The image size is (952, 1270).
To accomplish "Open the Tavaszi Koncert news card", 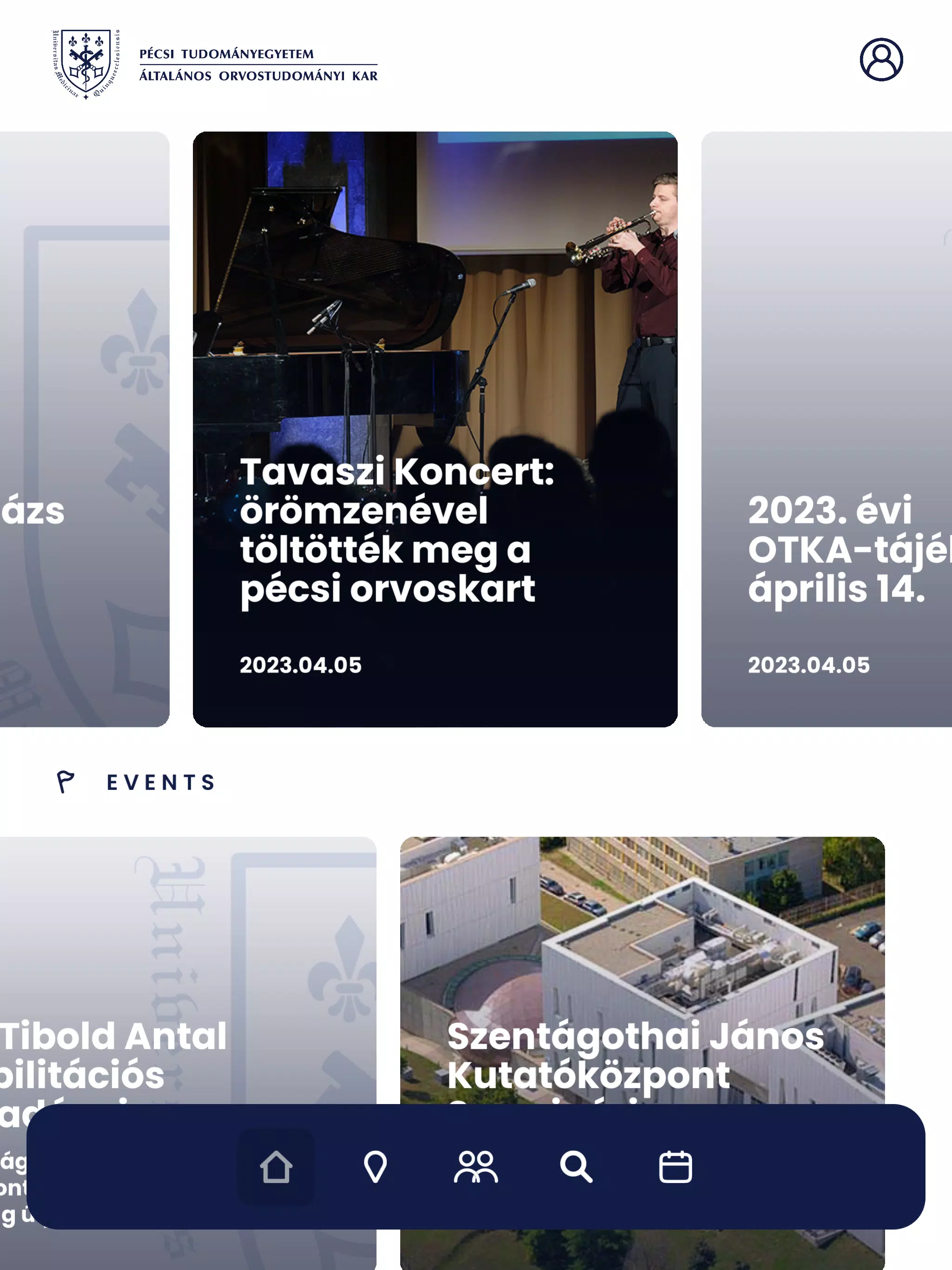I will pos(435,429).
